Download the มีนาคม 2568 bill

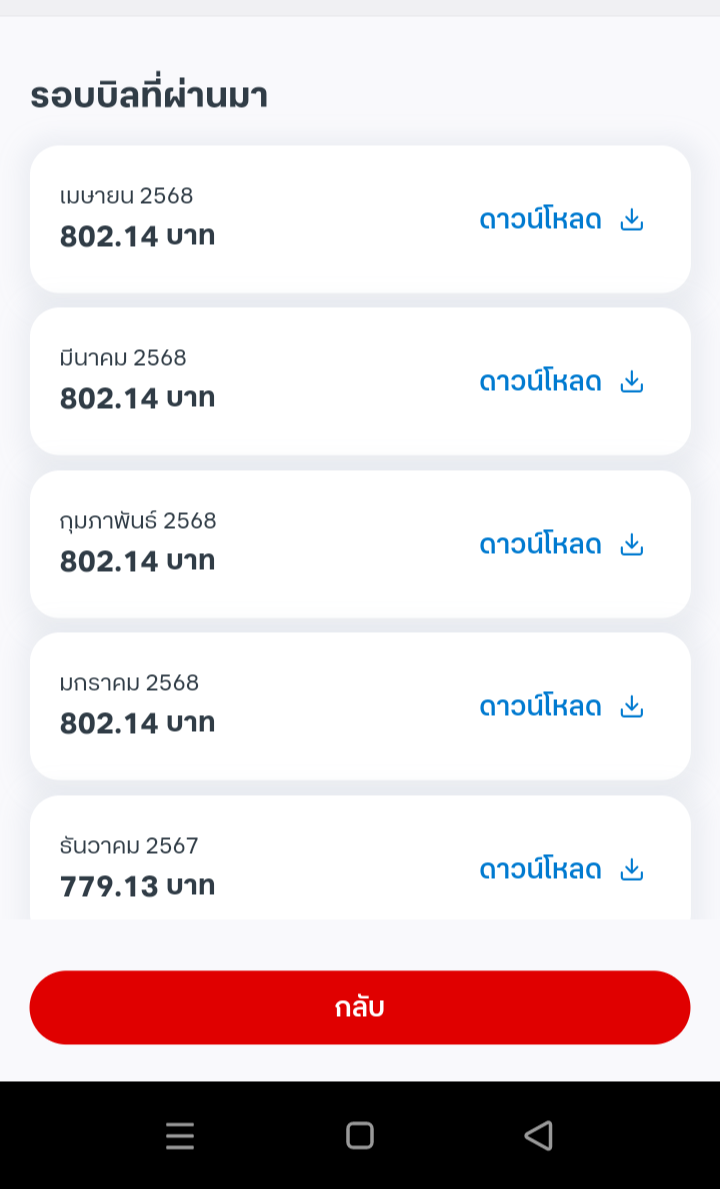pos(561,382)
